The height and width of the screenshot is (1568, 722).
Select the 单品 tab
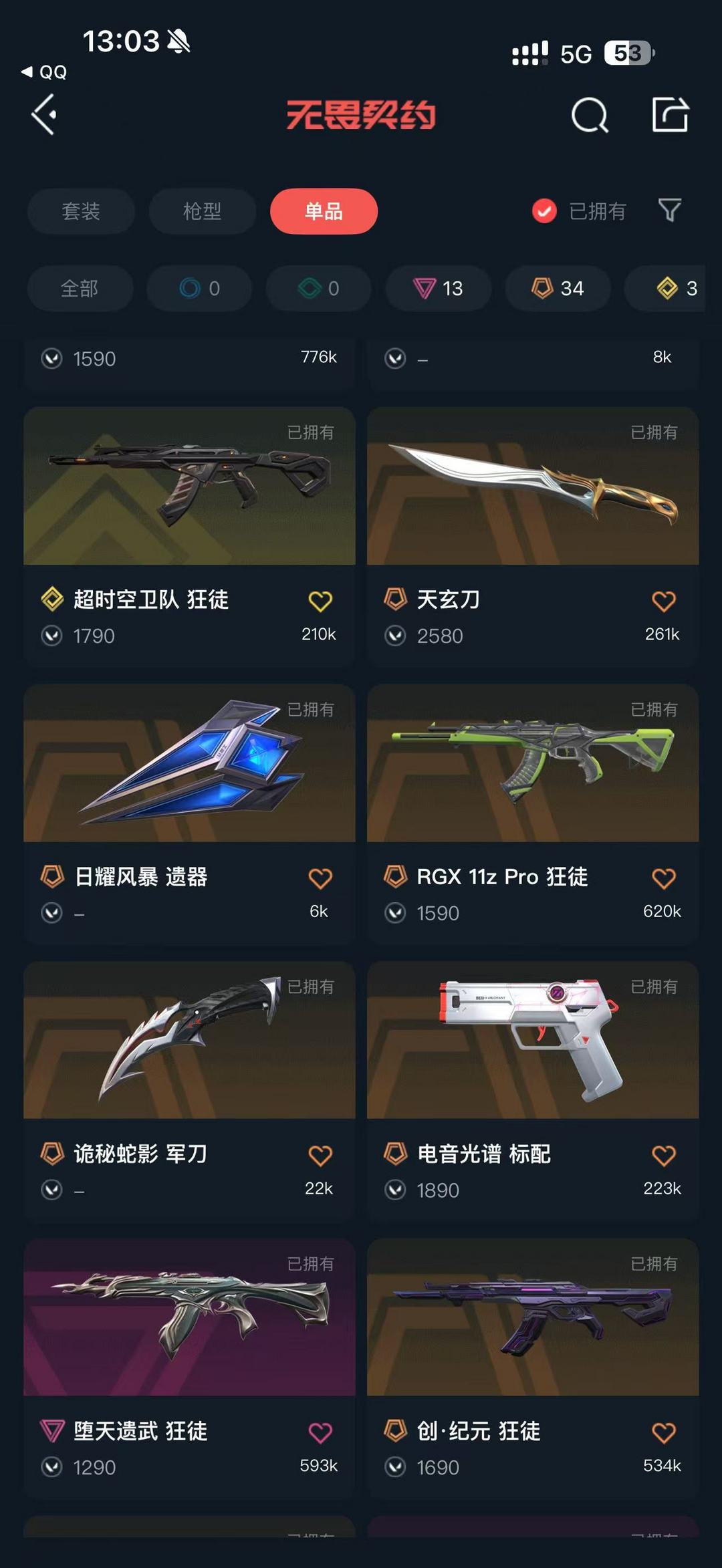click(x=324, y=211)
